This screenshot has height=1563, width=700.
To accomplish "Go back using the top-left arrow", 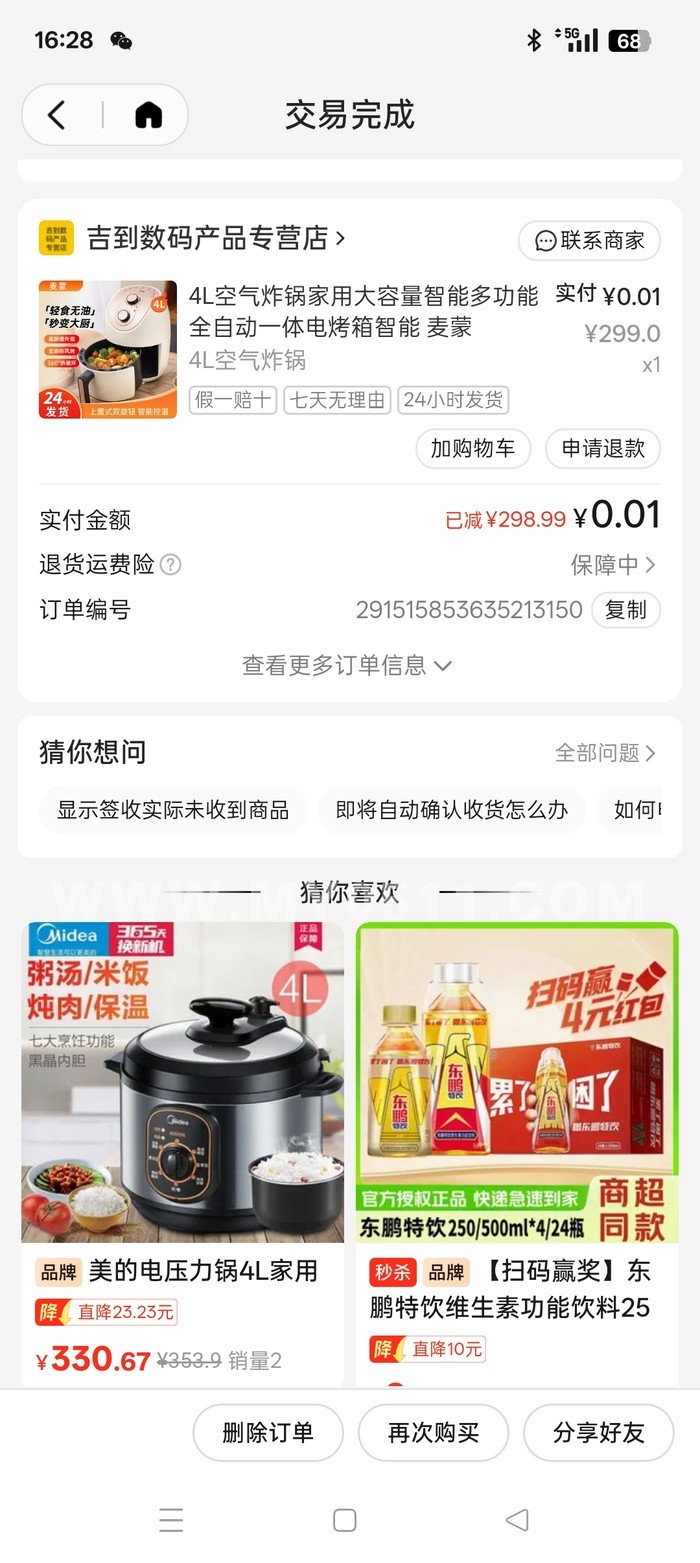I will (57, 115).
